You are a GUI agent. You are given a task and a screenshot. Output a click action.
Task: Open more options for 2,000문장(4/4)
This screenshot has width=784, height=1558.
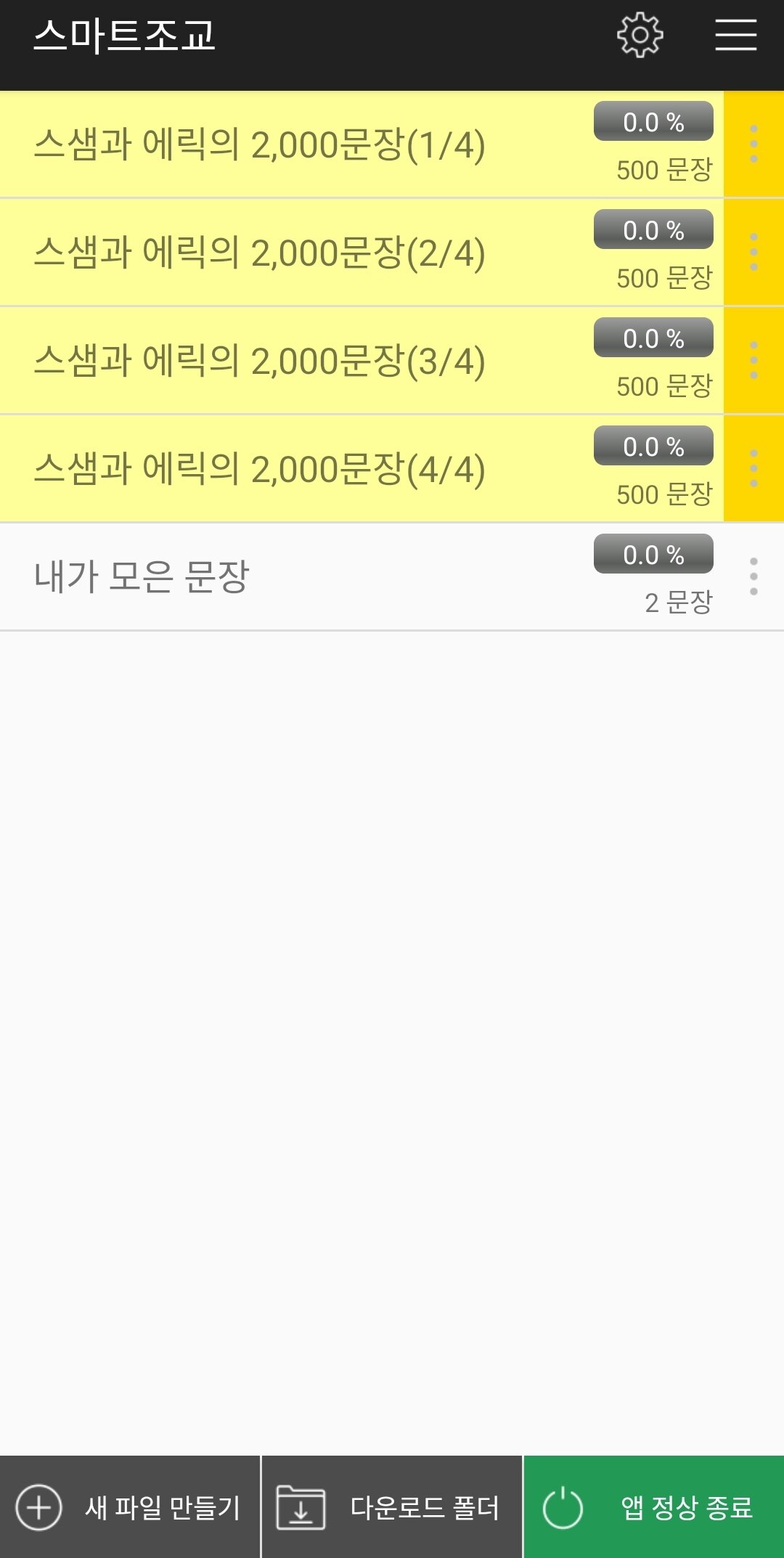[754, 469]
